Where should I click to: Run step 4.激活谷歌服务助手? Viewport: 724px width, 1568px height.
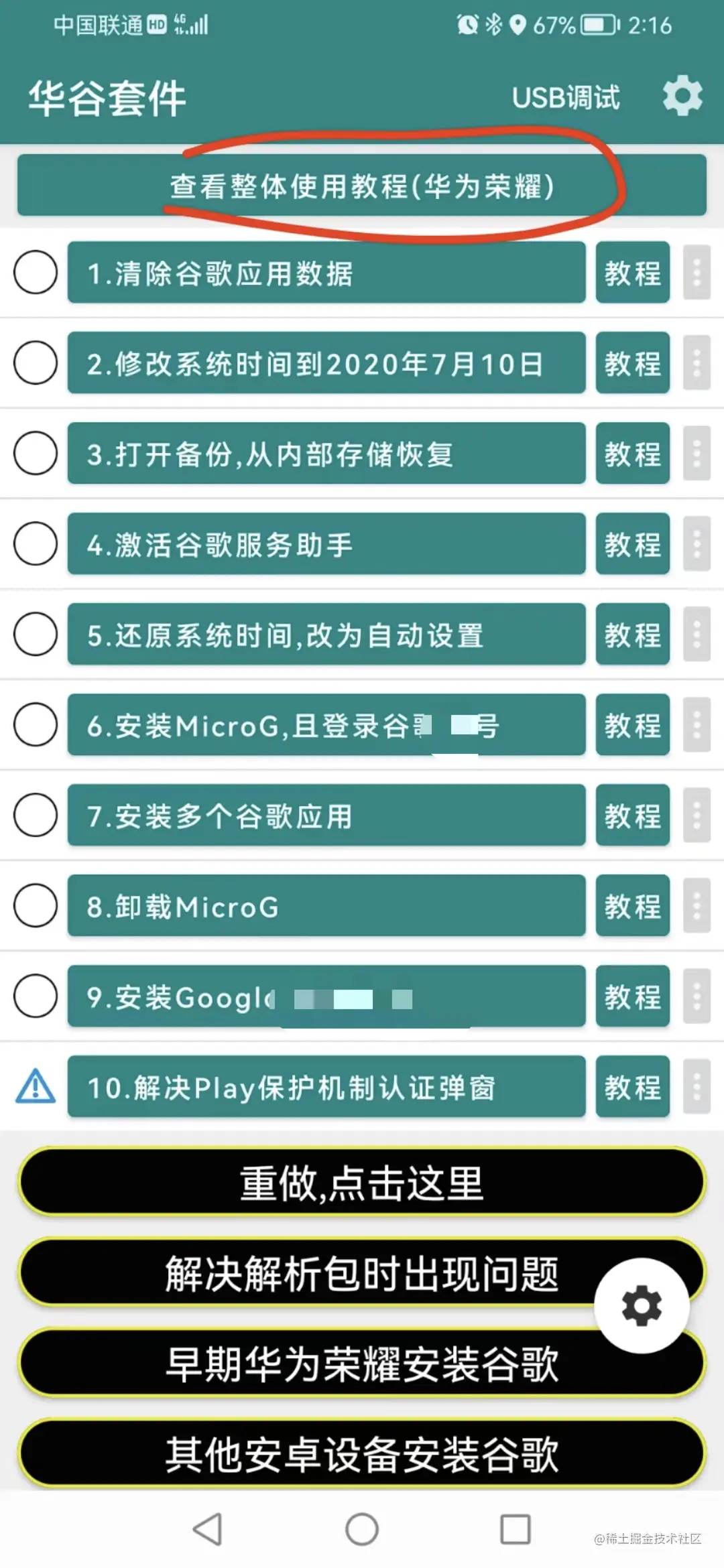[326, 544]
